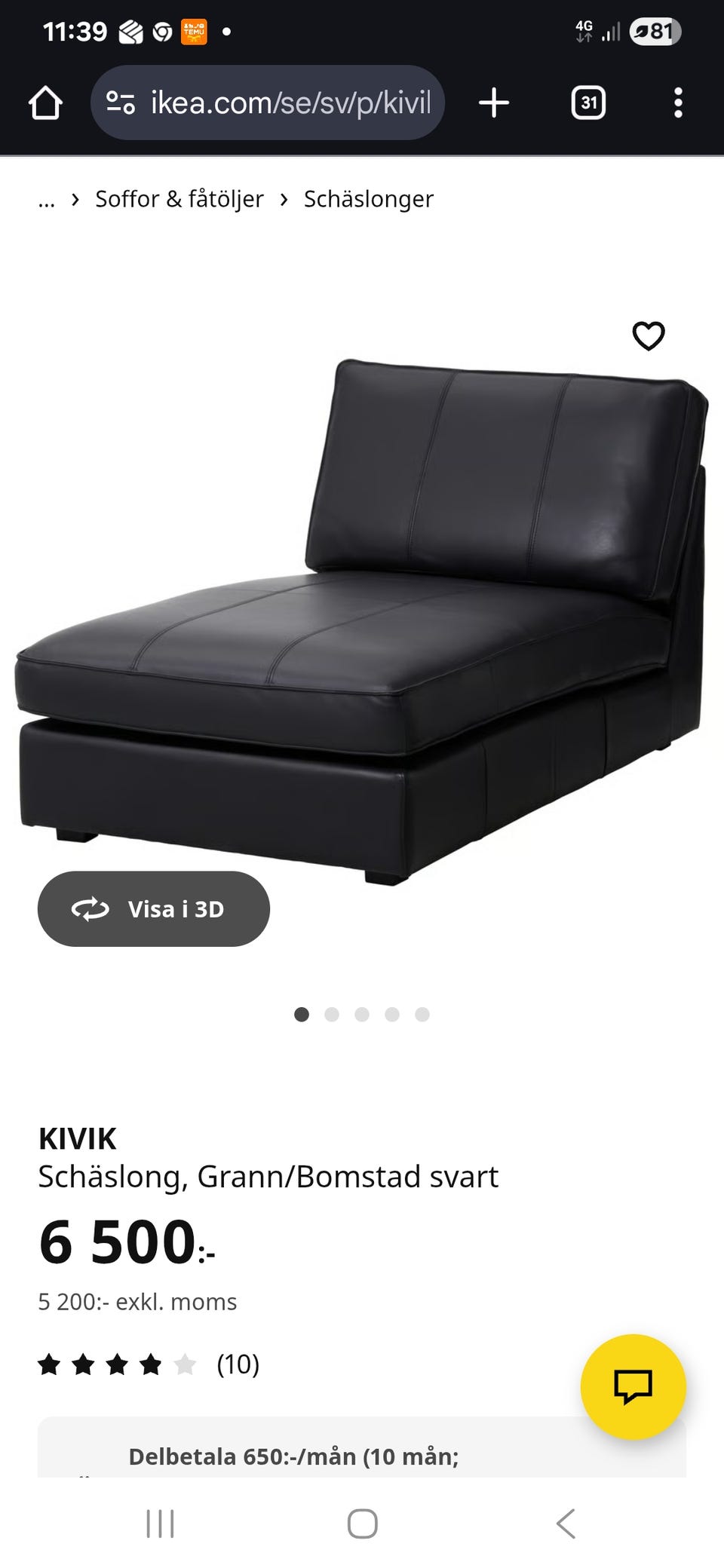The image size is (724, 1568).
Task: Go to the Schäslonger category
Action: click(368, 199)
